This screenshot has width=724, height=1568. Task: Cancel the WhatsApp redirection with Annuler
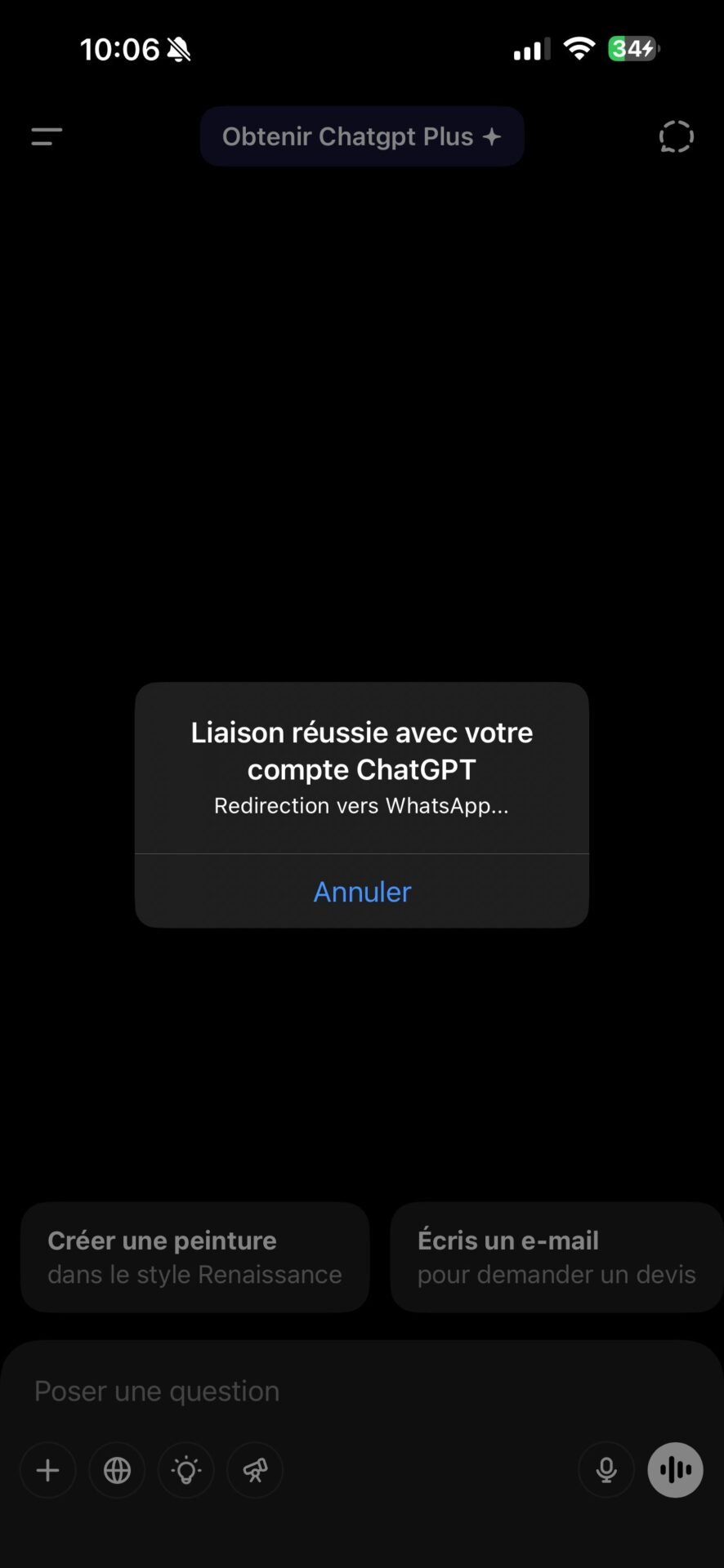[362, 891]
